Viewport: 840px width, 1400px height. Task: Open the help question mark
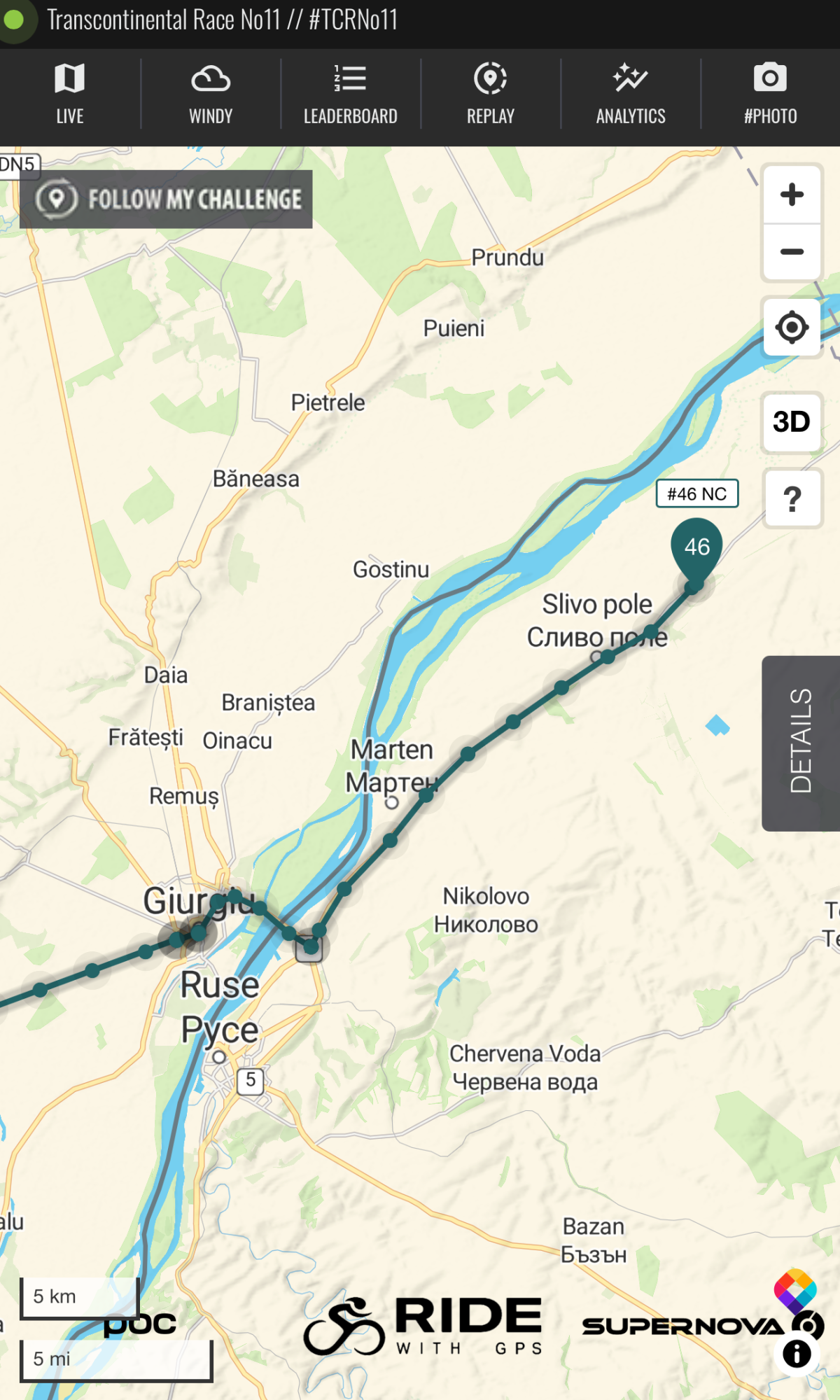tap(792, 499)
